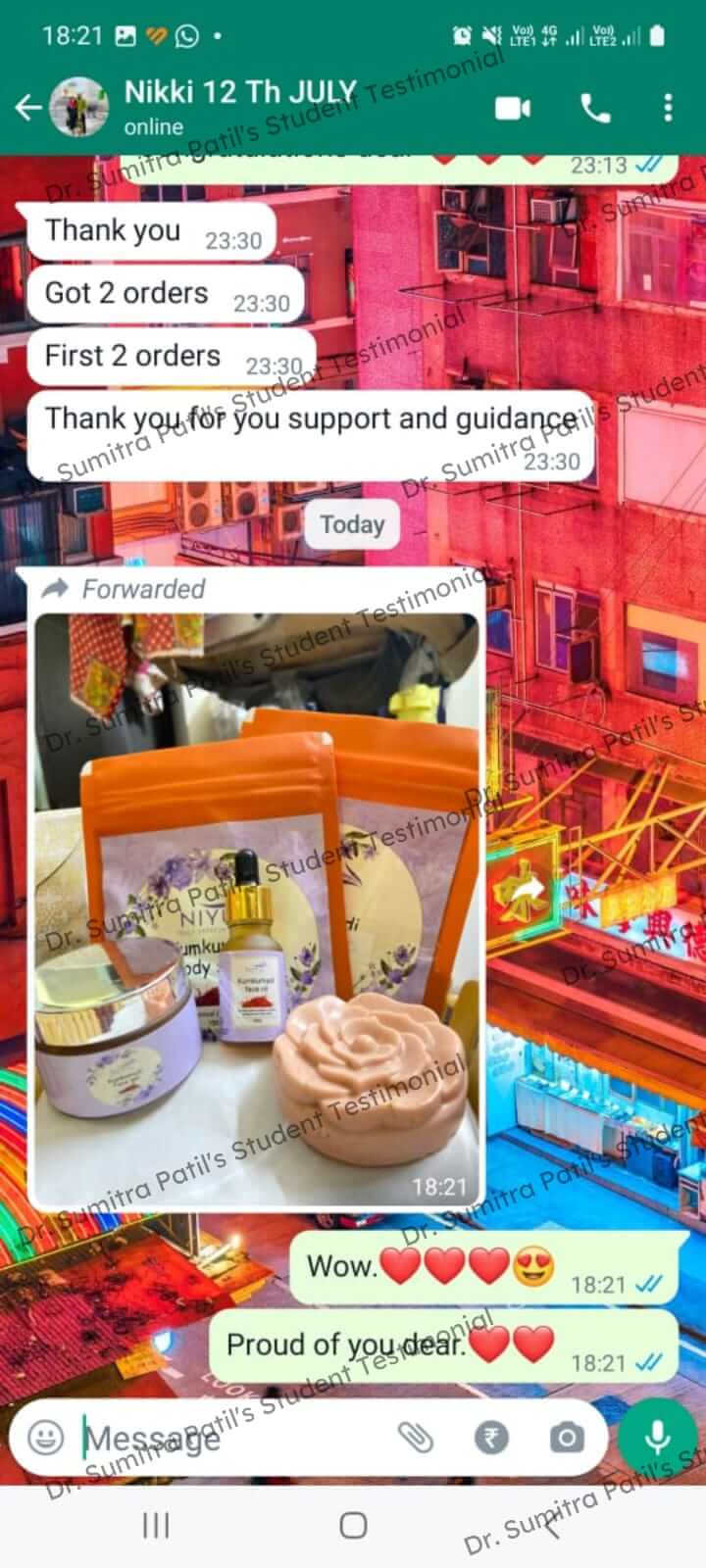Start a video call with Nikki

[510, 108]
